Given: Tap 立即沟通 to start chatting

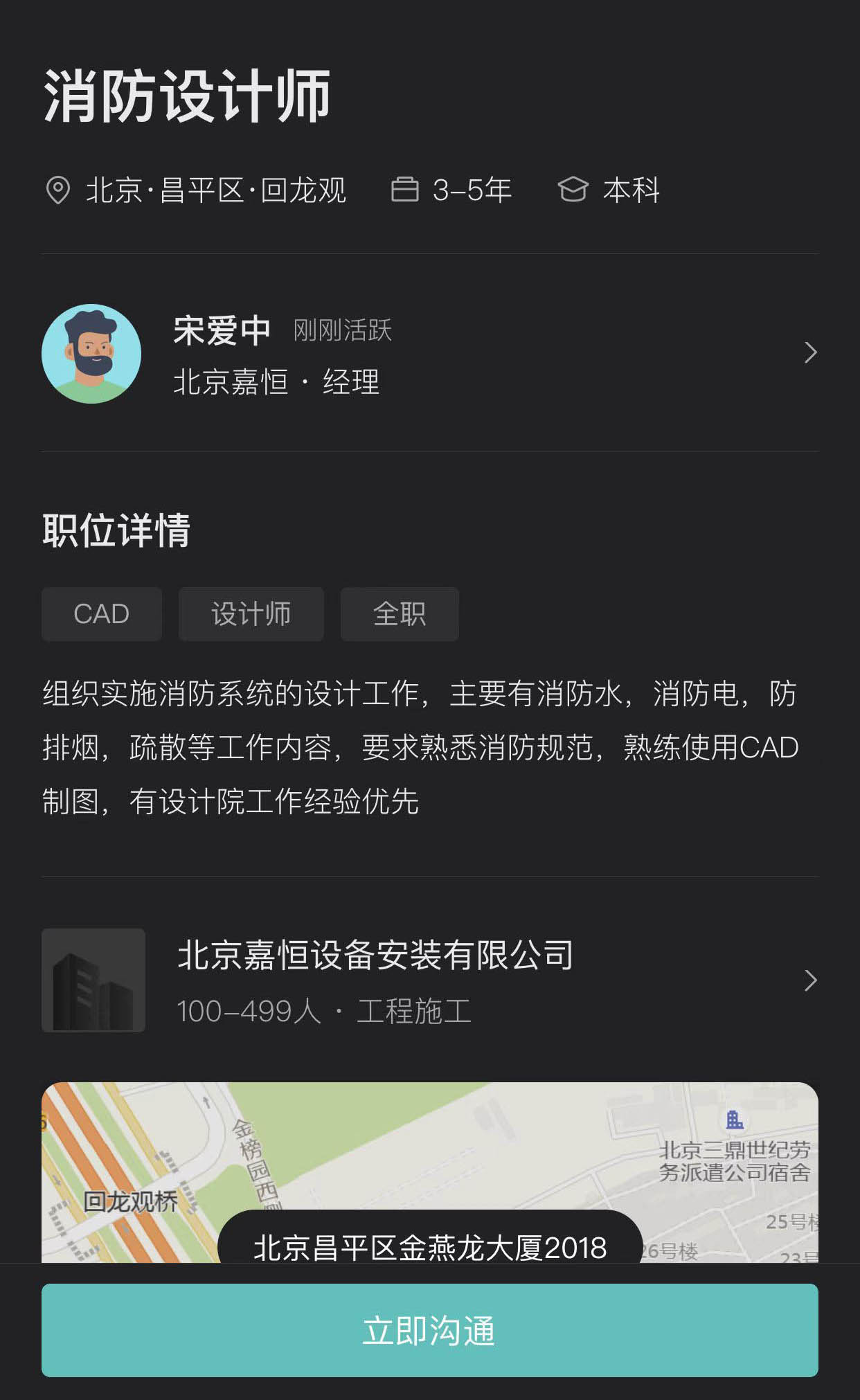Looking at the screenshot, I should click(x=429, y=1330).
